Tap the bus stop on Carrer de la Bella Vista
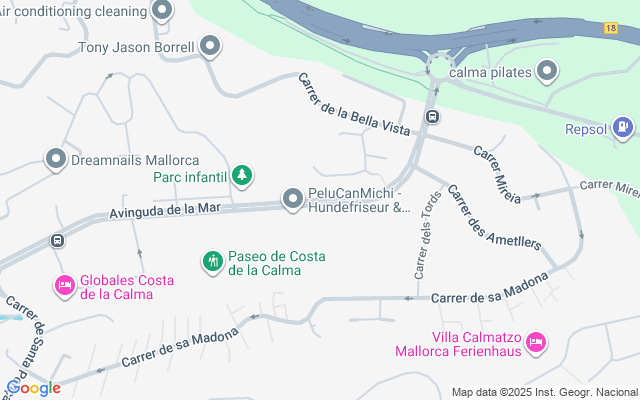640x400 pixels. (x=432, y=117)
